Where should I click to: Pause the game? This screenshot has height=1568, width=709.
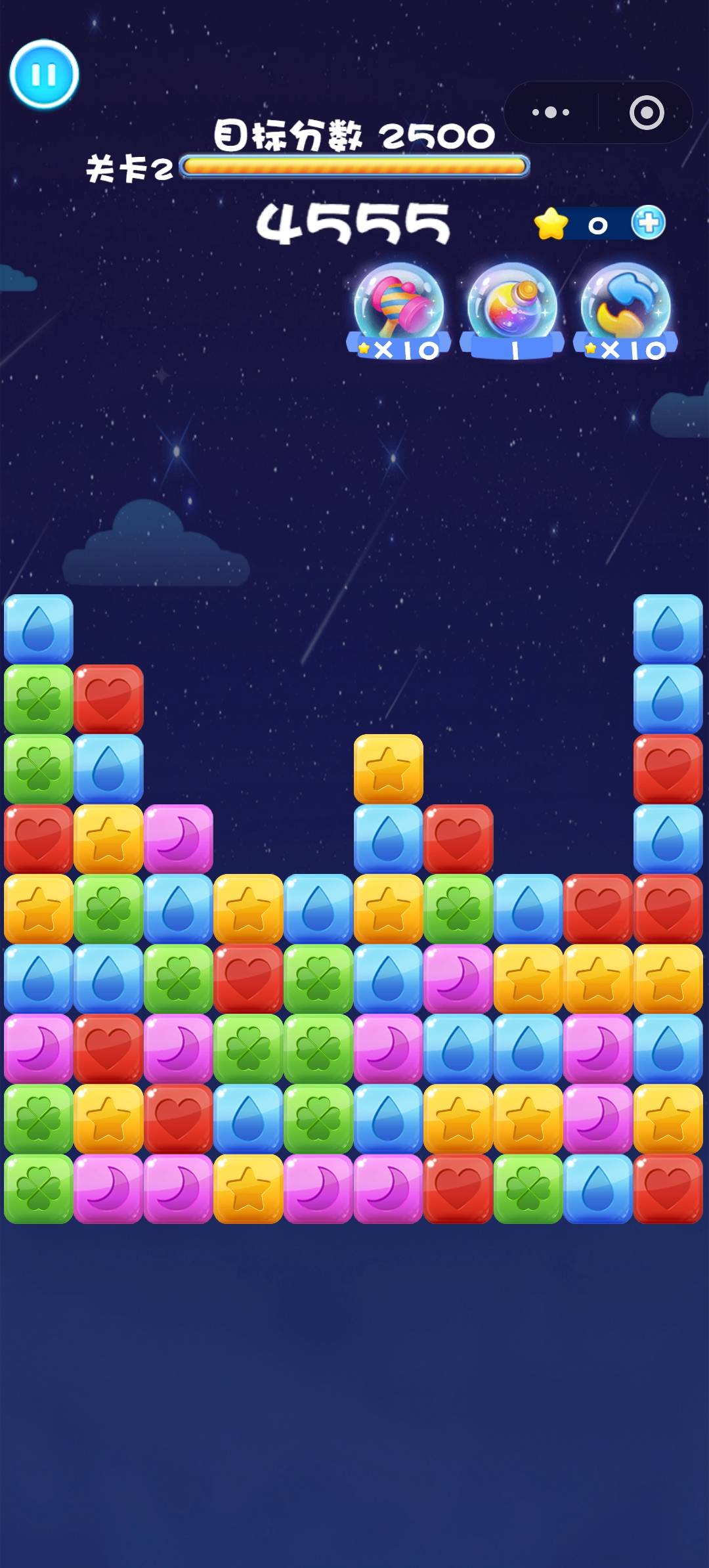coord(44,74)
